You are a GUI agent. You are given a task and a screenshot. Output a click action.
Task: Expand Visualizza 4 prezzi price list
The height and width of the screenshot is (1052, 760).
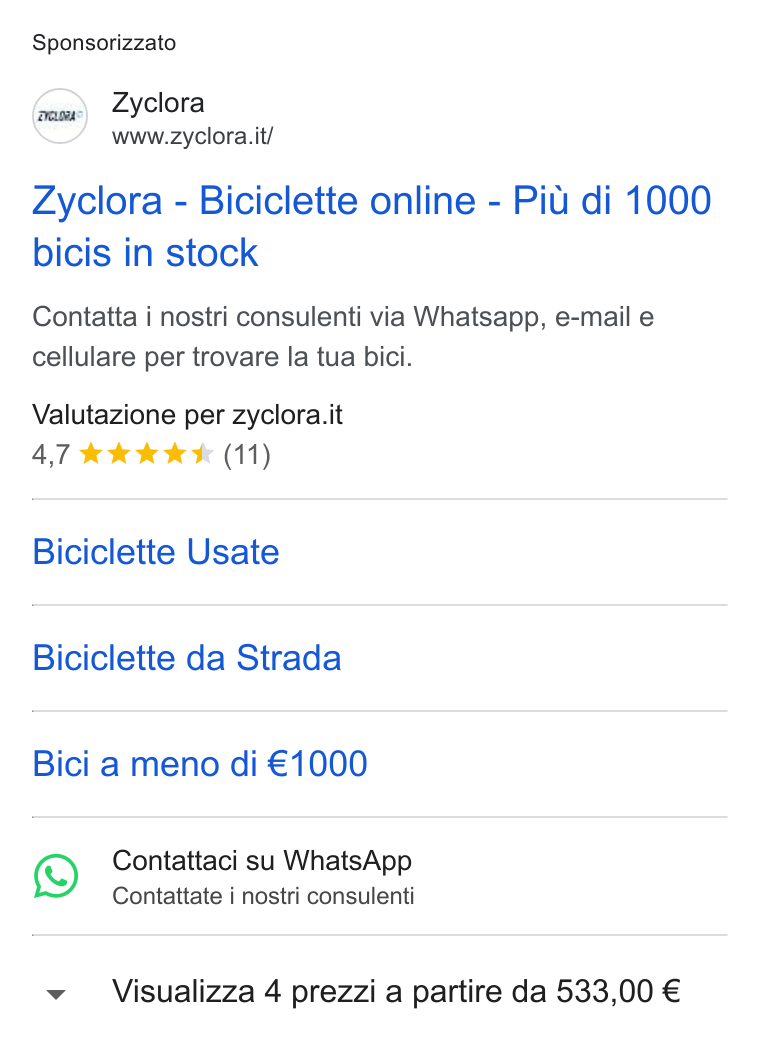[x=380, y=992]
